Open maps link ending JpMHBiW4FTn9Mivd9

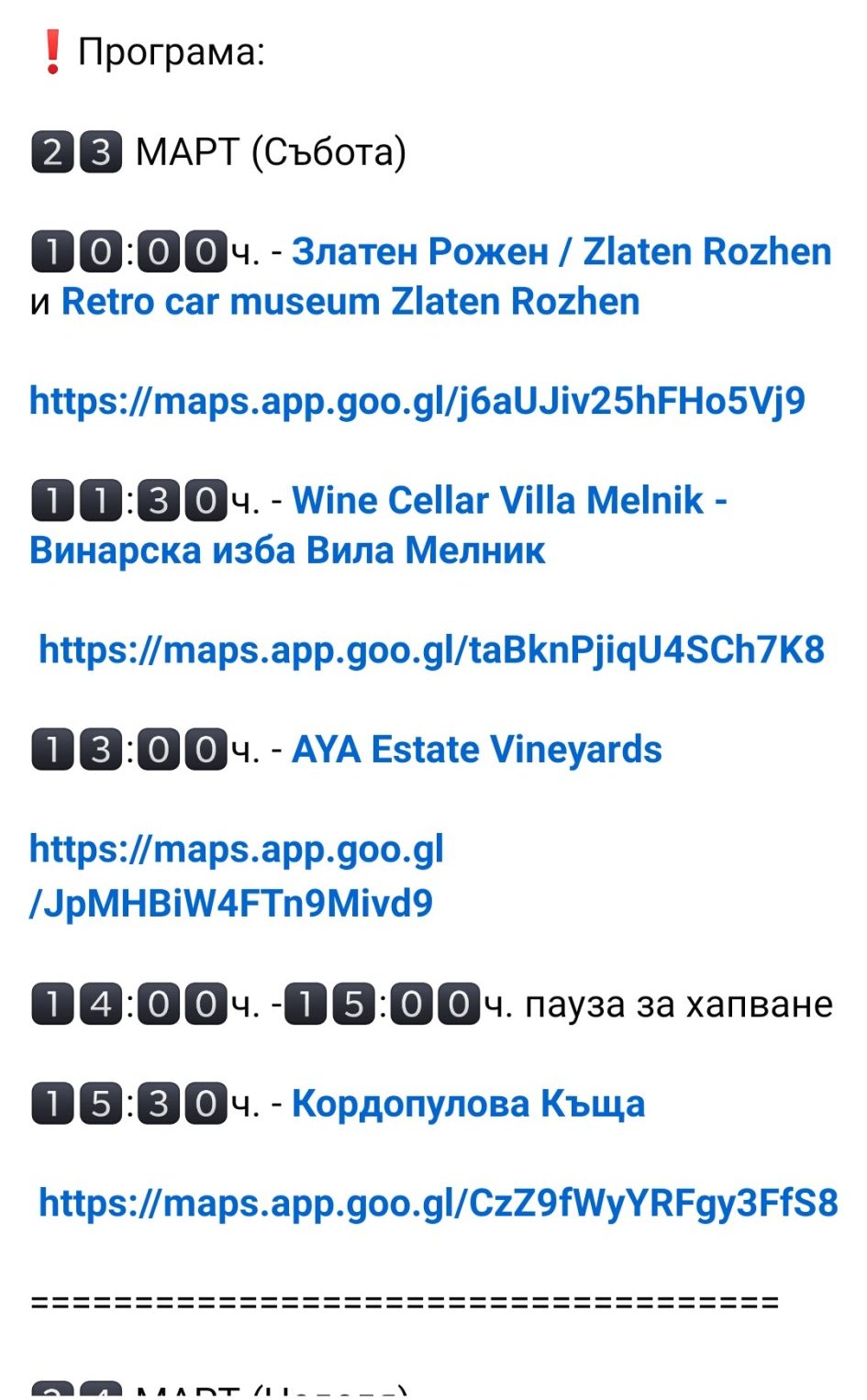point(236,876)
